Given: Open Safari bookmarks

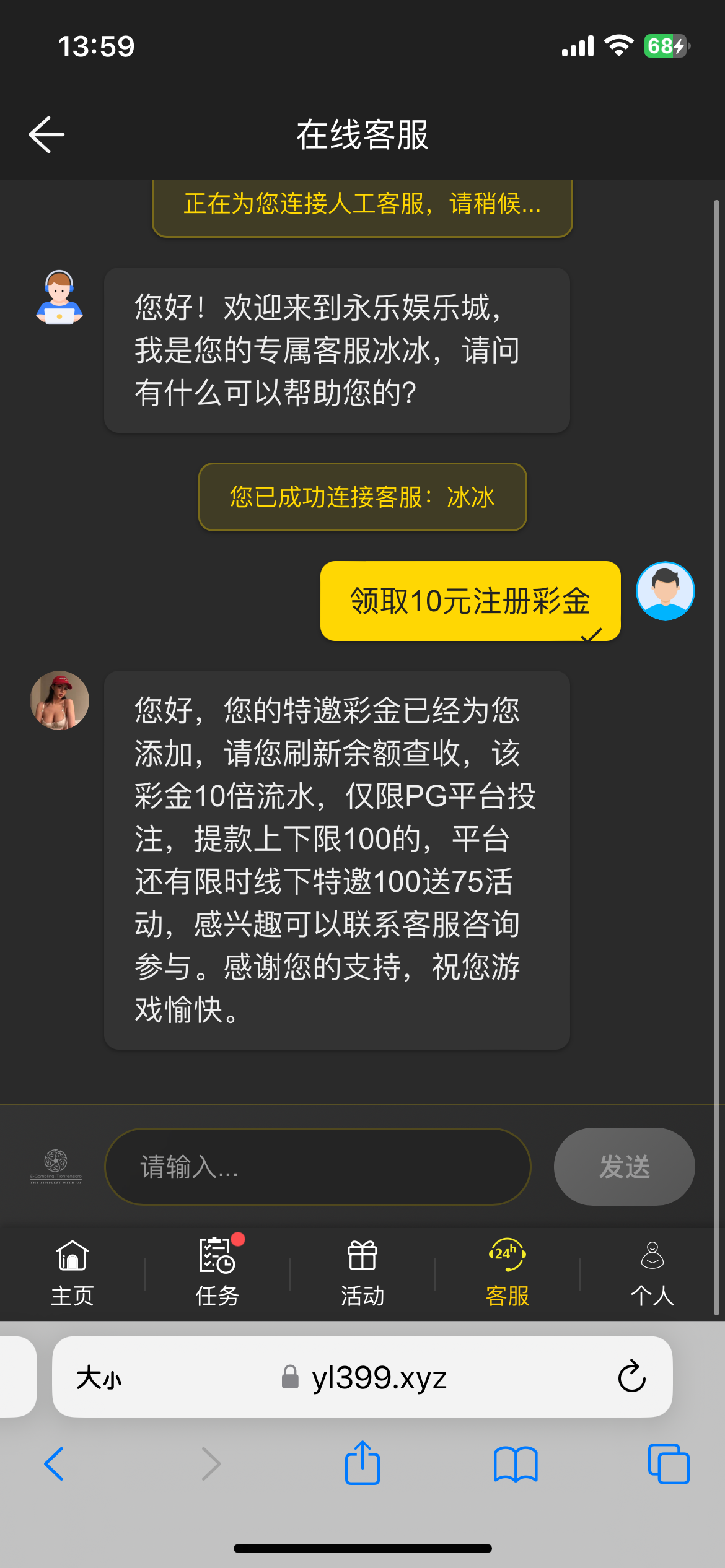Looking at the screenshot, I should pyautogui.click(x=516, y=1464).
